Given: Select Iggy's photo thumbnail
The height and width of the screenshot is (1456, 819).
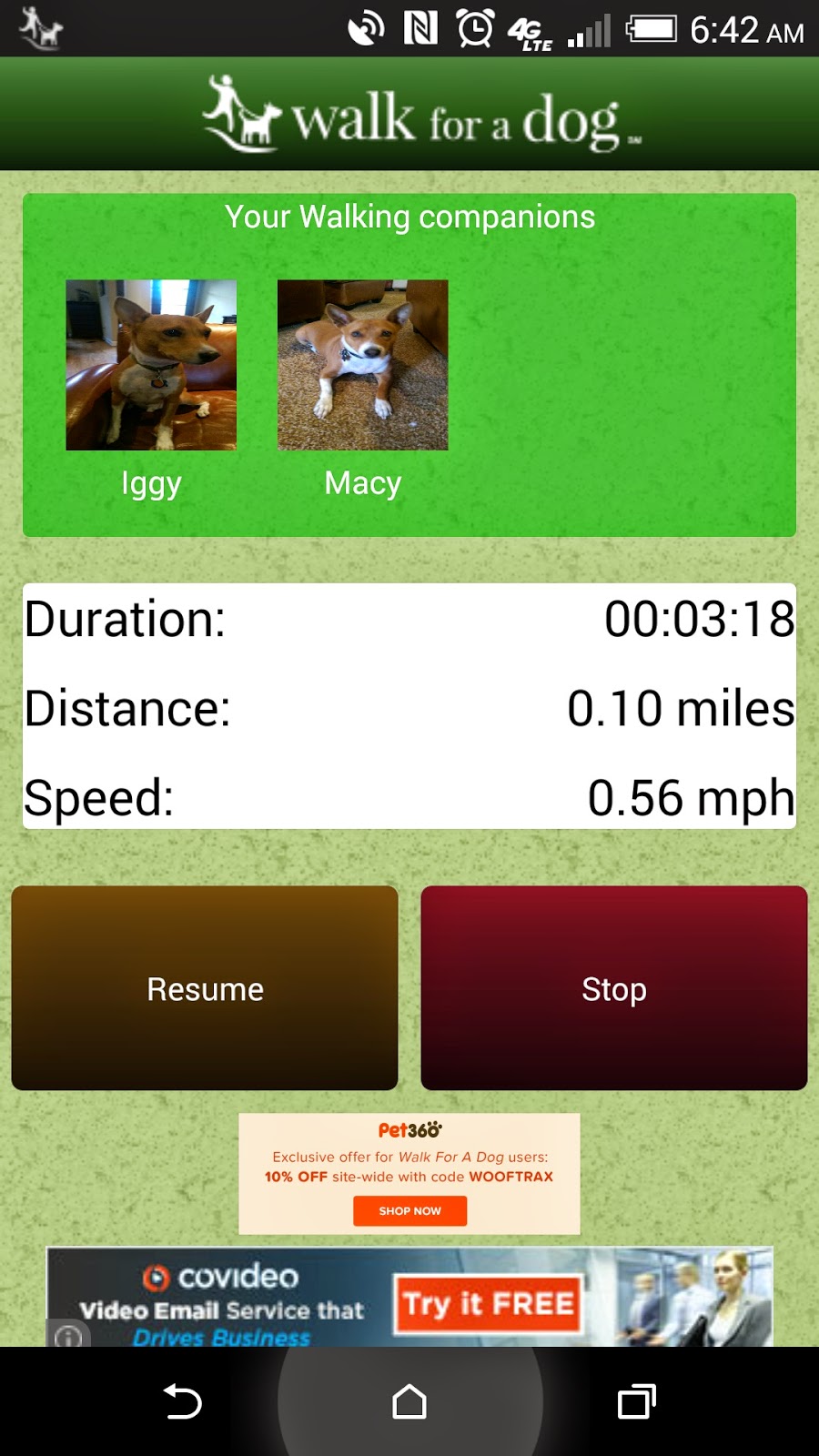Looking at the screenshot, I should pyautogui.click(x=150, y=366).
